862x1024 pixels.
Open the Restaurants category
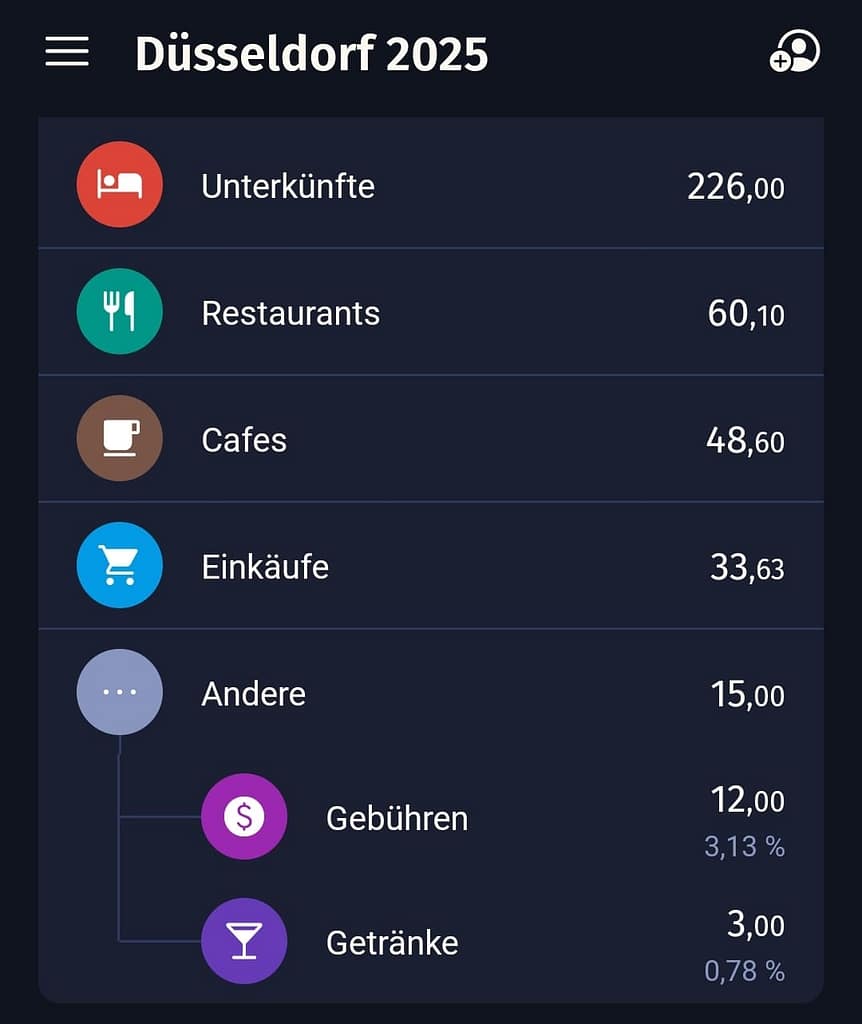430,313
